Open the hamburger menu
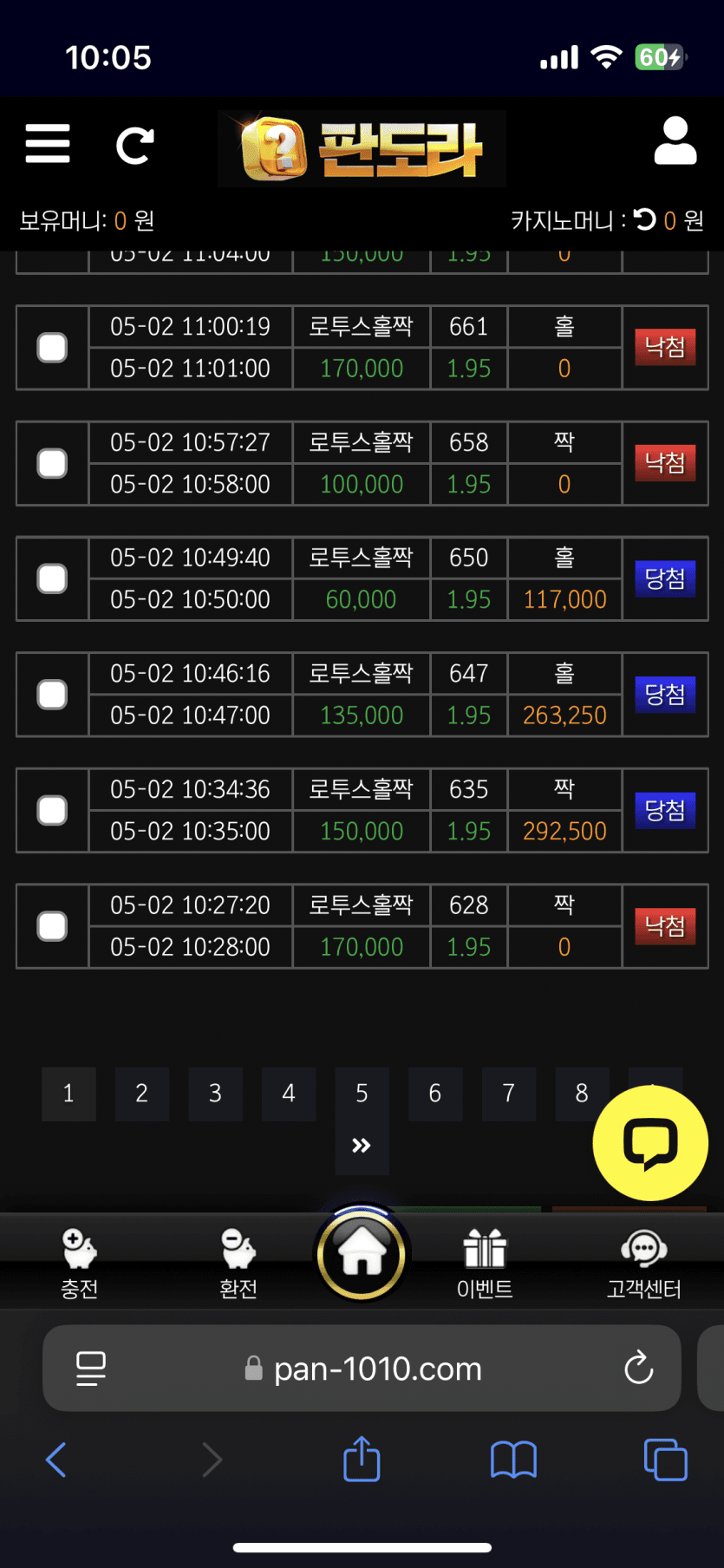The width and height of the screenshot is (724, 1568). 48,143
